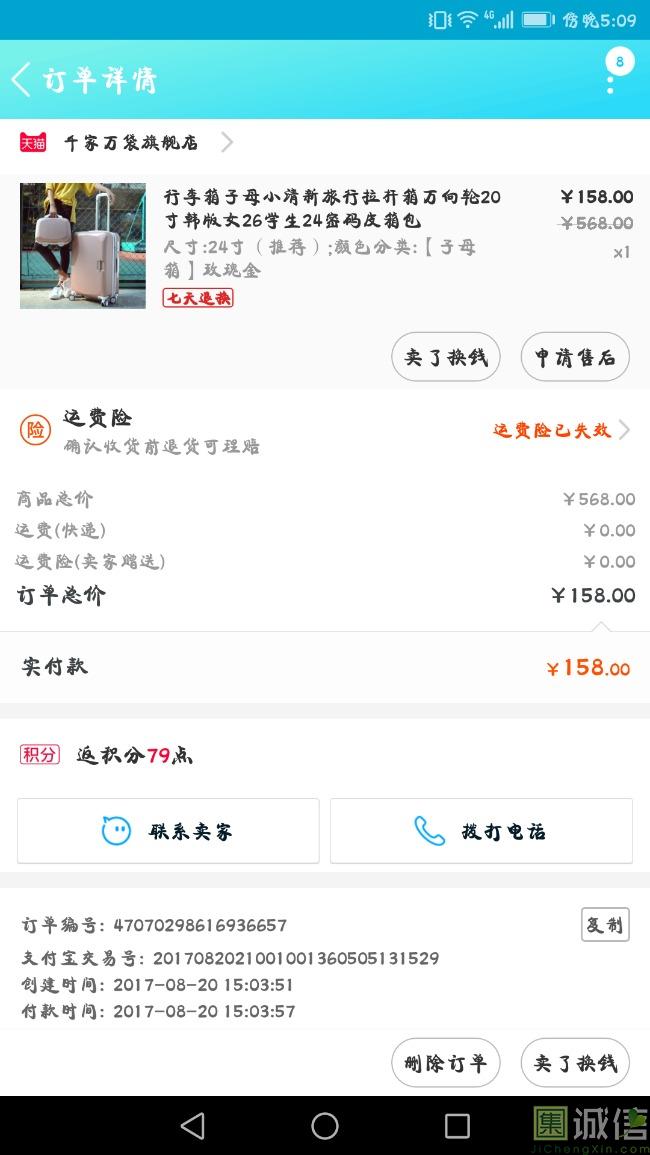
Task: Tap the lower 卖了换钱 button beside 删除订单
Action: pyautogui.click(x=575, y=1063)
